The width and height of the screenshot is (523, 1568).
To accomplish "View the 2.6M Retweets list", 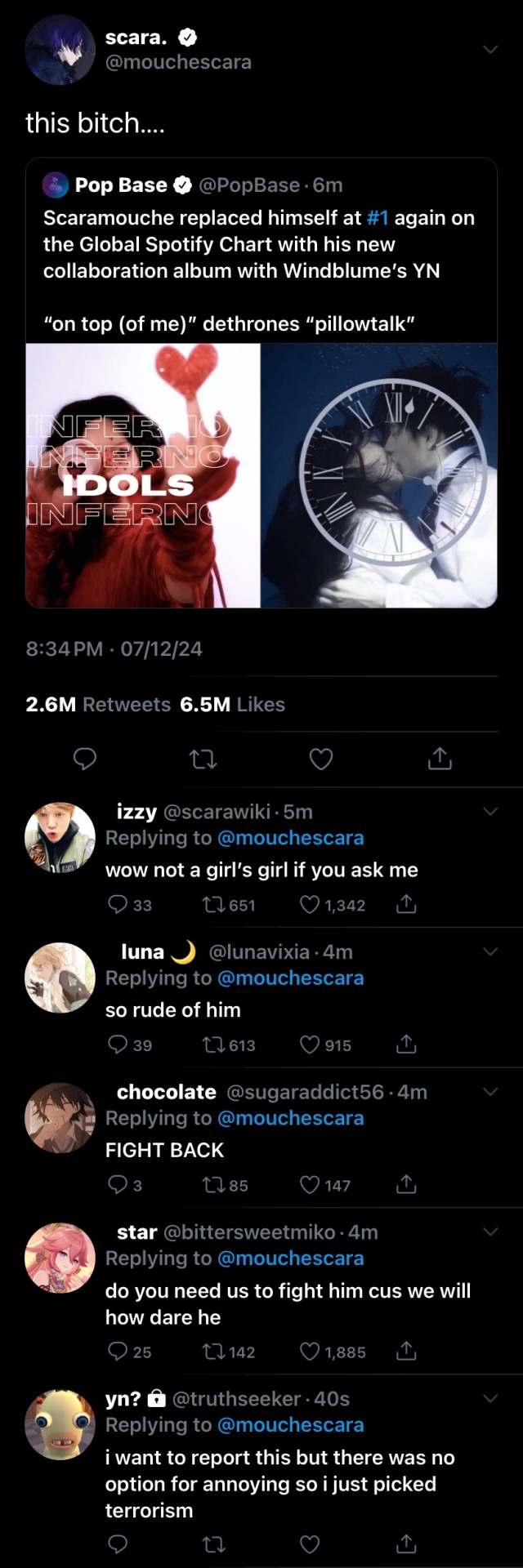I will click(x=98, y=705).
